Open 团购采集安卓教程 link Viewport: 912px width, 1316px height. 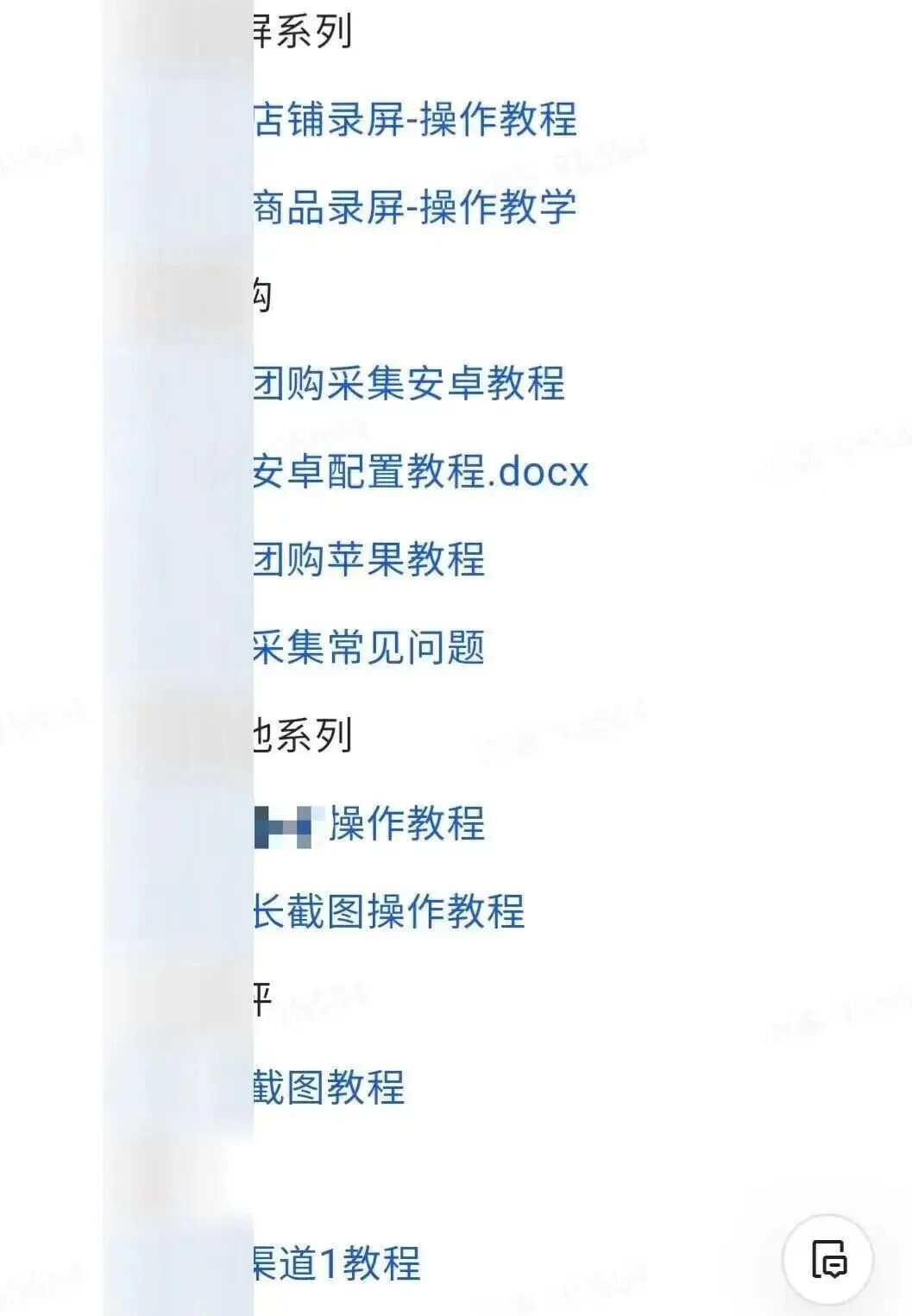(410, 383)
